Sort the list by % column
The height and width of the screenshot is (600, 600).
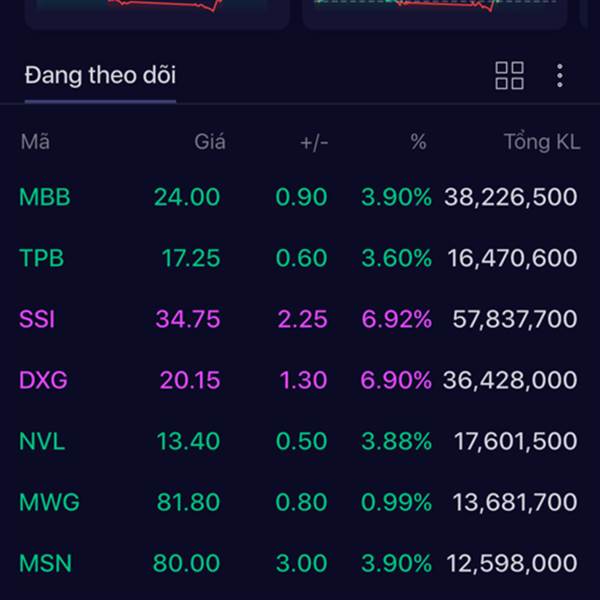click(x=418, y=142)
